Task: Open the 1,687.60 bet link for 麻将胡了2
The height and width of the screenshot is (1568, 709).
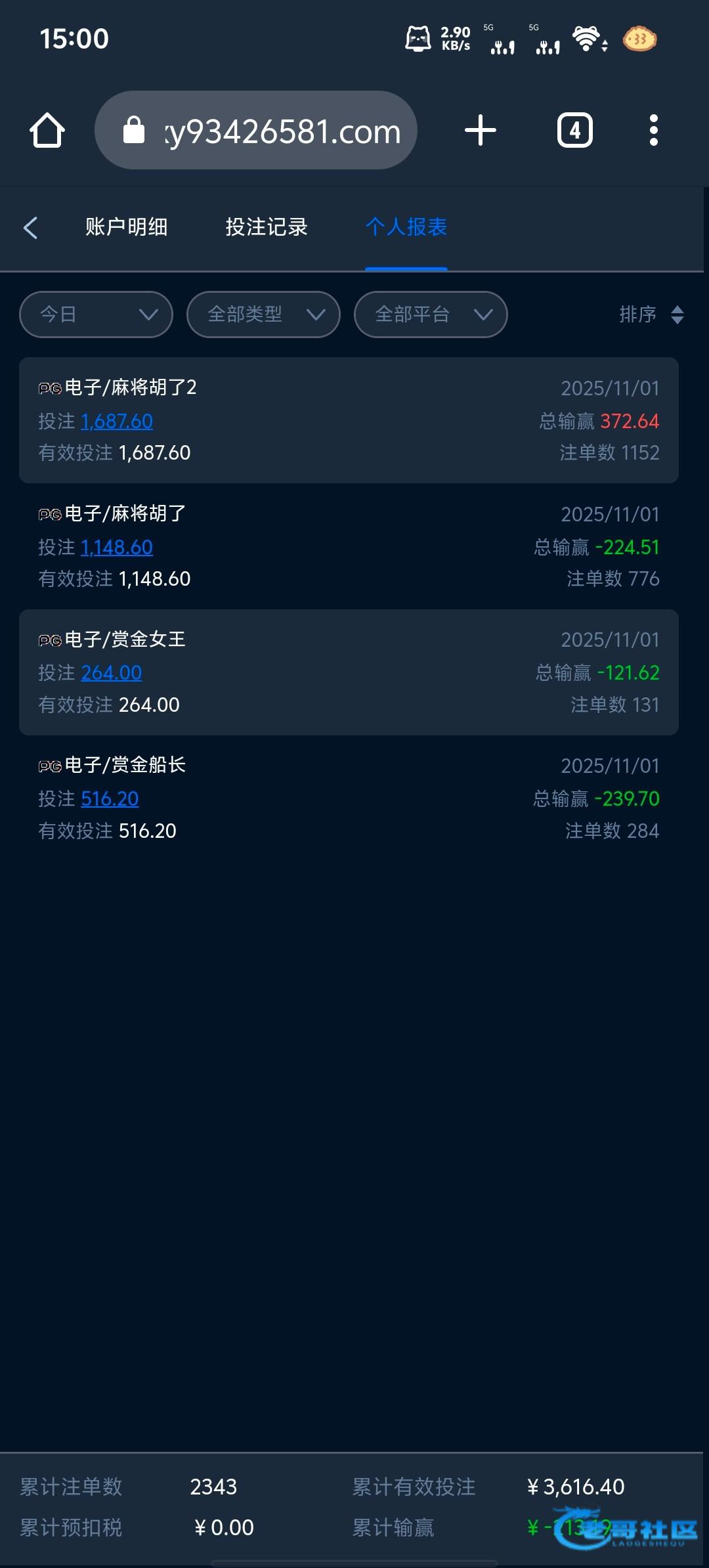Action: (117, 421)
